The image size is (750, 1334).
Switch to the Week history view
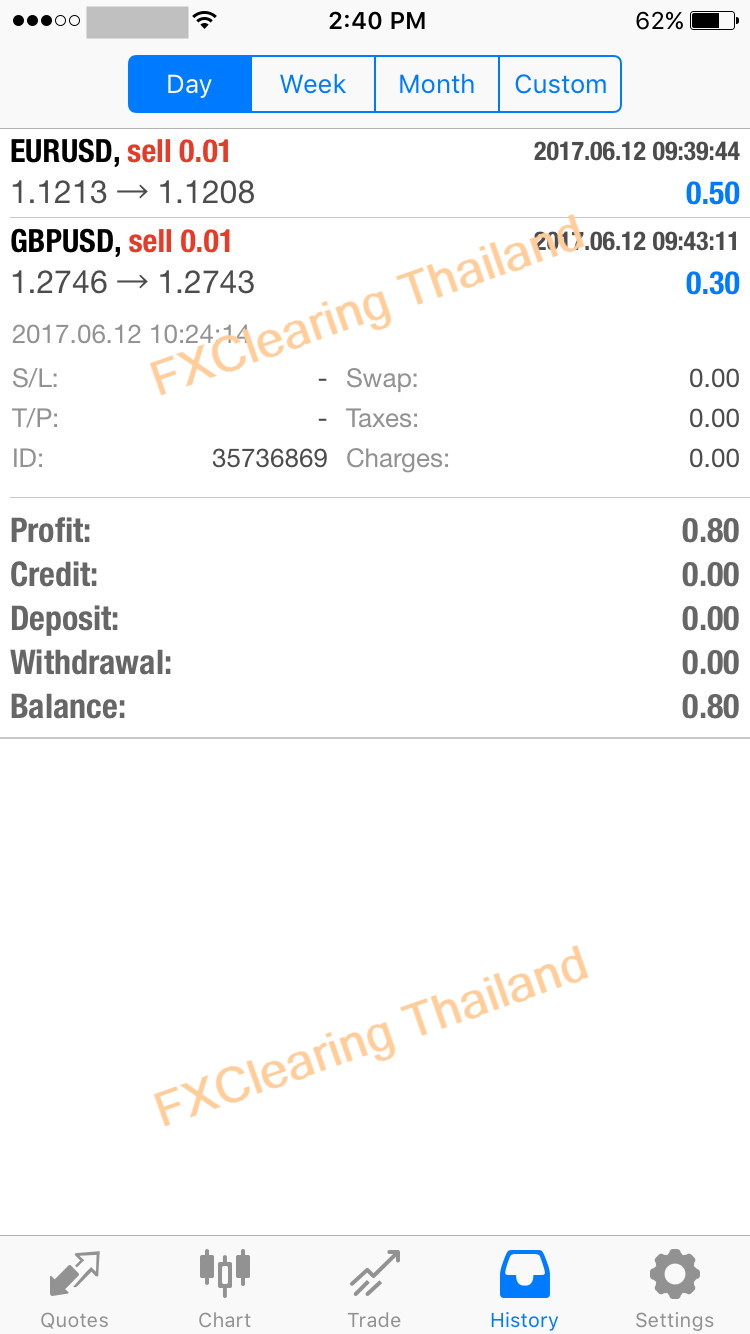[x=313, y=84]
